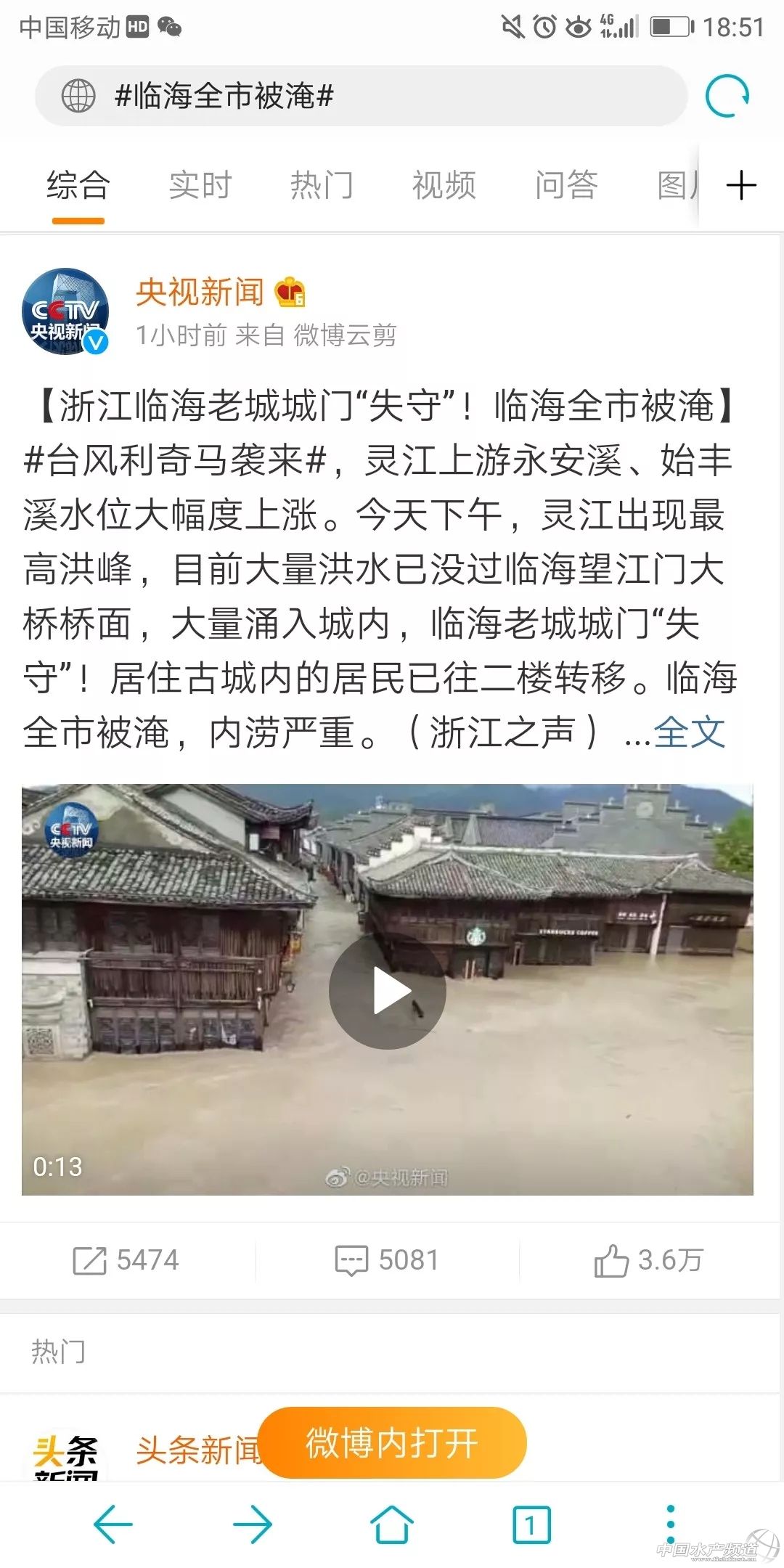The width and height of the screenshot is (784, 1568).
Task: Tap the 微博内打开 button
Action: click(392, 1442)
